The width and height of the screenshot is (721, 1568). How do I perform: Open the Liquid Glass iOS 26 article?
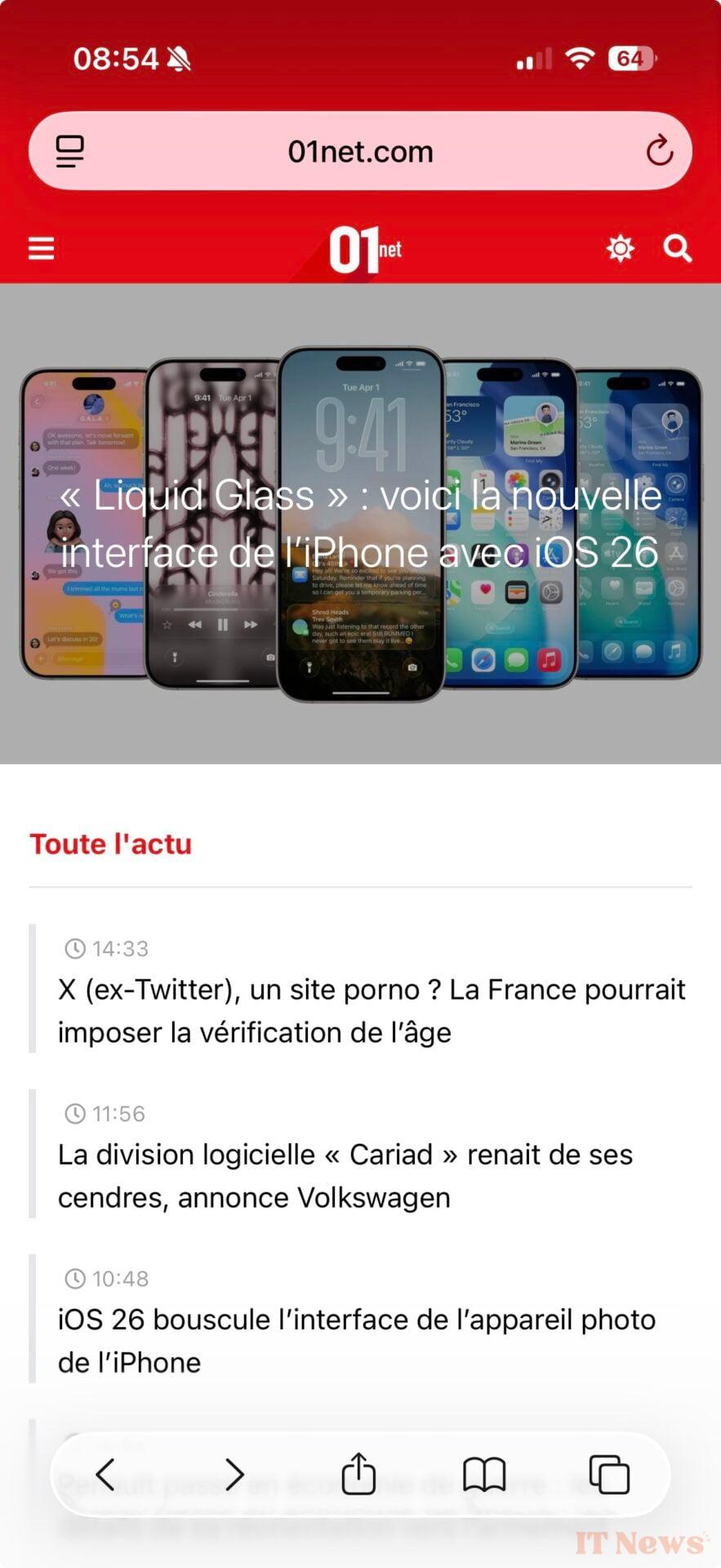360,523
